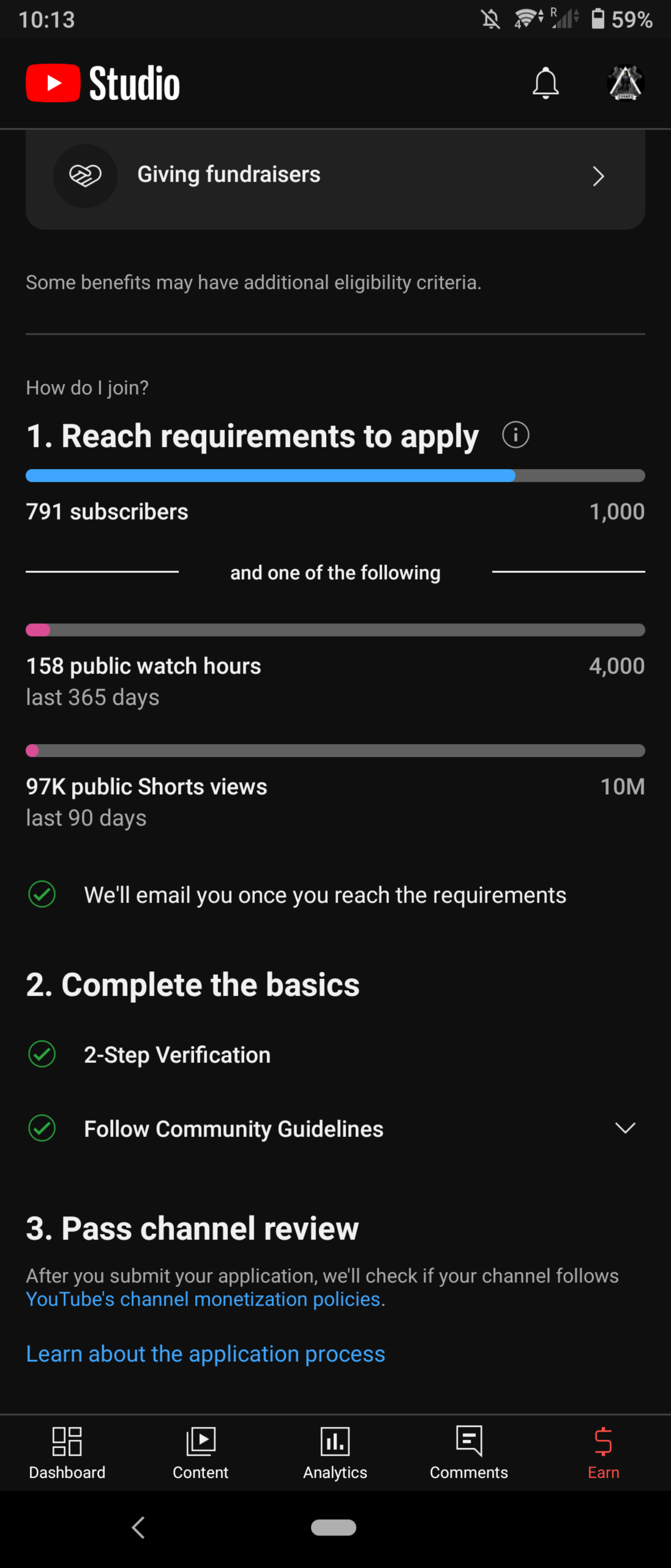Go to the Content tab
671x1568 pixels.
[x=201, y=1453]
